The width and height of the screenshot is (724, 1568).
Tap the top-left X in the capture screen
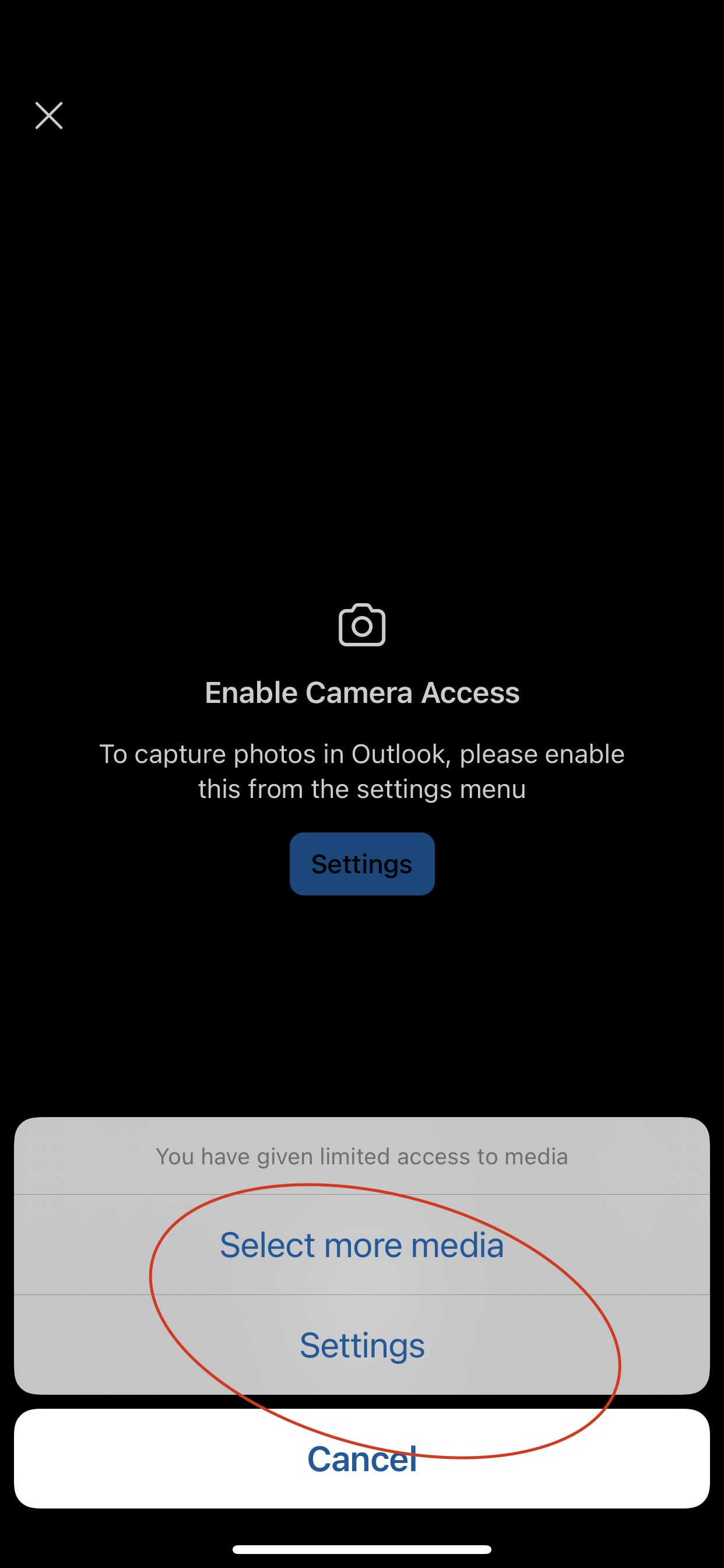[48, 116]
